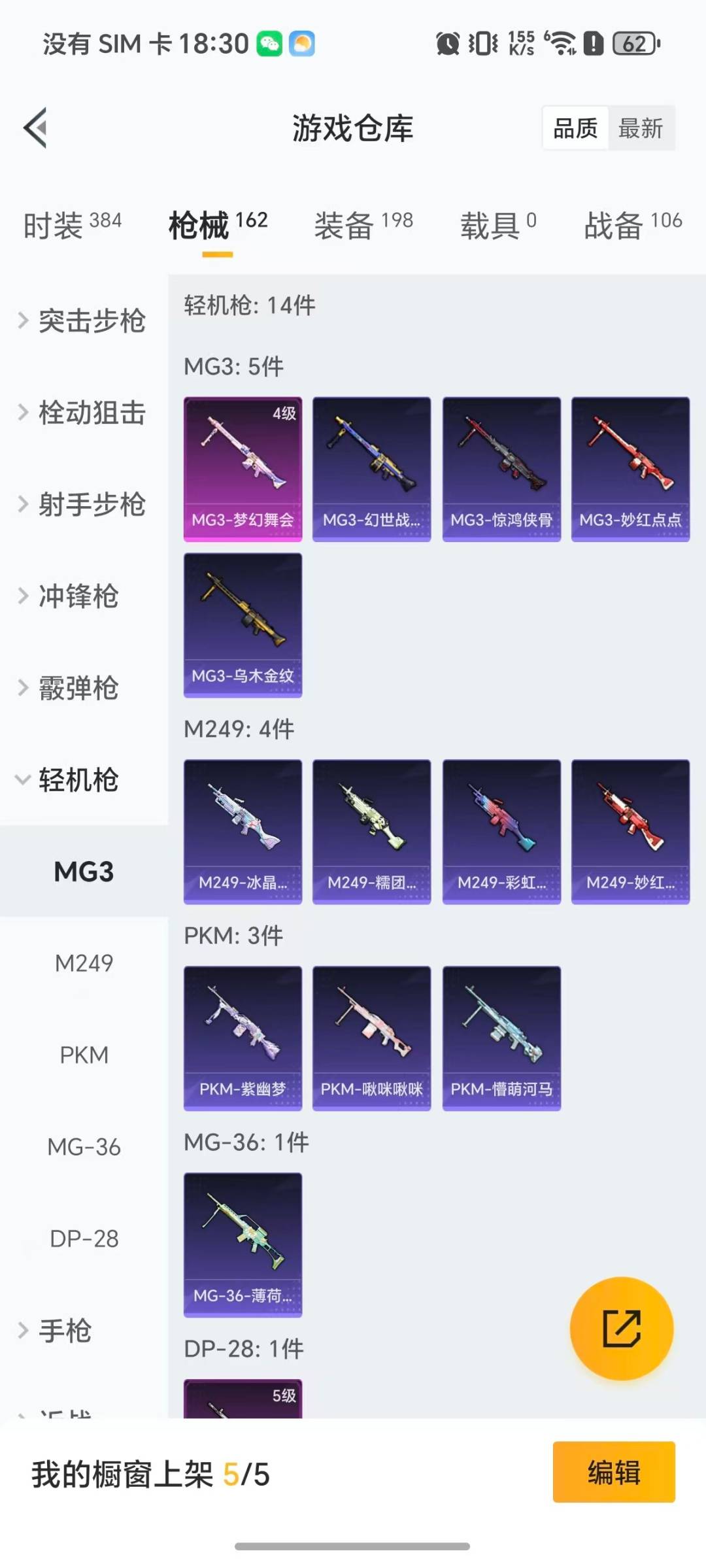Image resolution: width=706 pixels, height=1568 pixels.
Task: Tap the vibrate mode status bar icon
Action: (482, 43)
